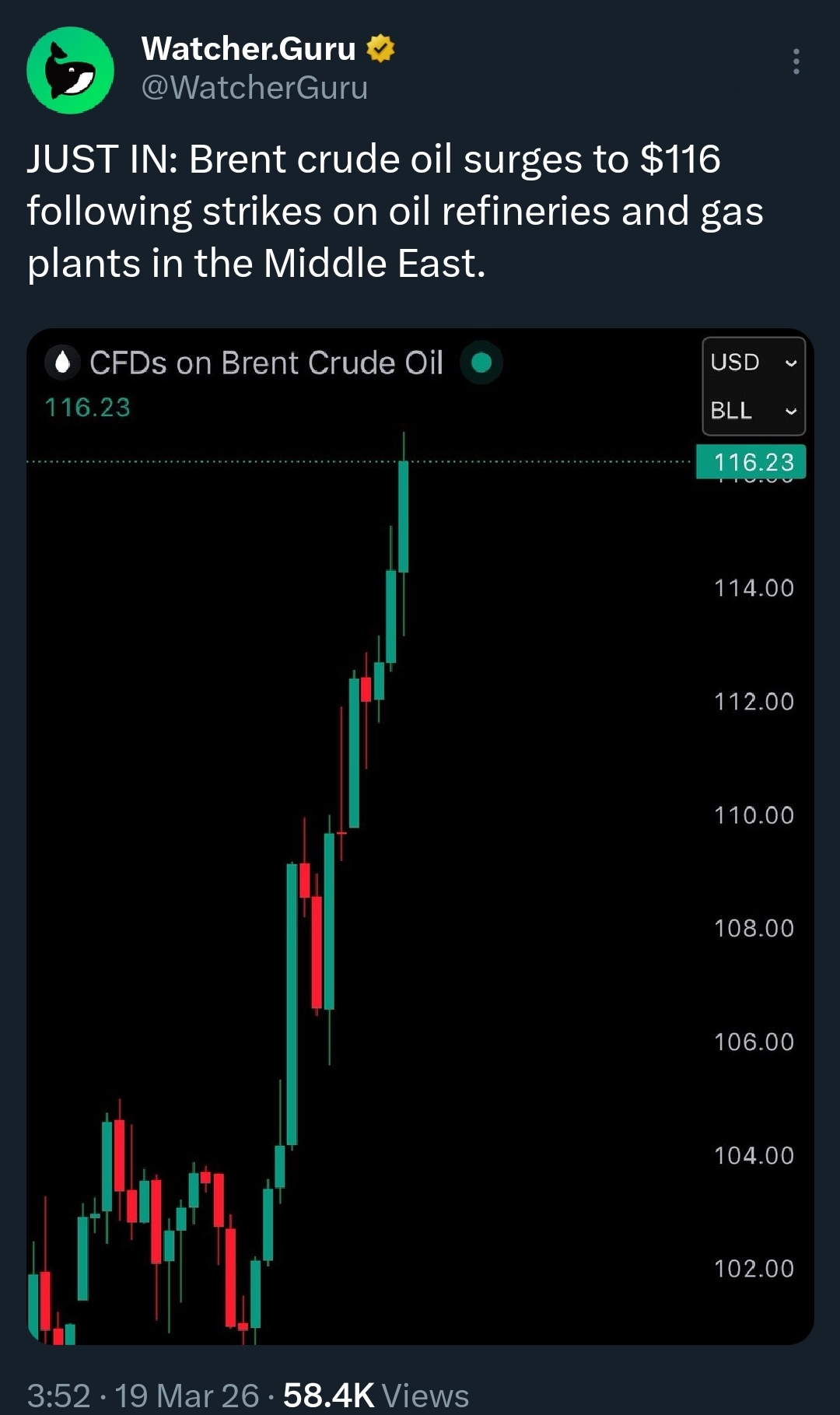
Task: Open Watcher.Guru's profile picture
Action: pos(70,71)
